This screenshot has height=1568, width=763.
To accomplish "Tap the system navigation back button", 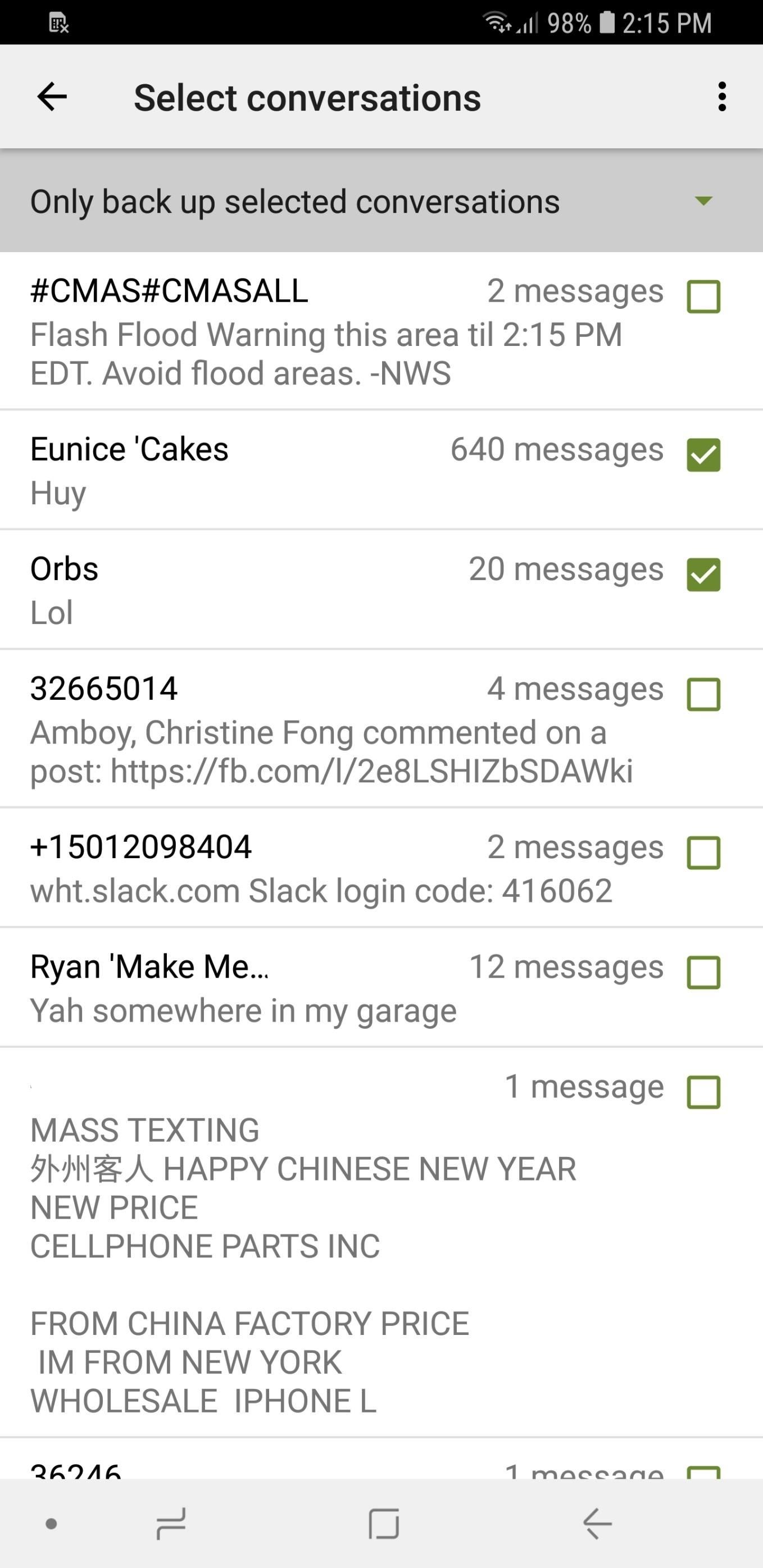I will pos(597,1524).
